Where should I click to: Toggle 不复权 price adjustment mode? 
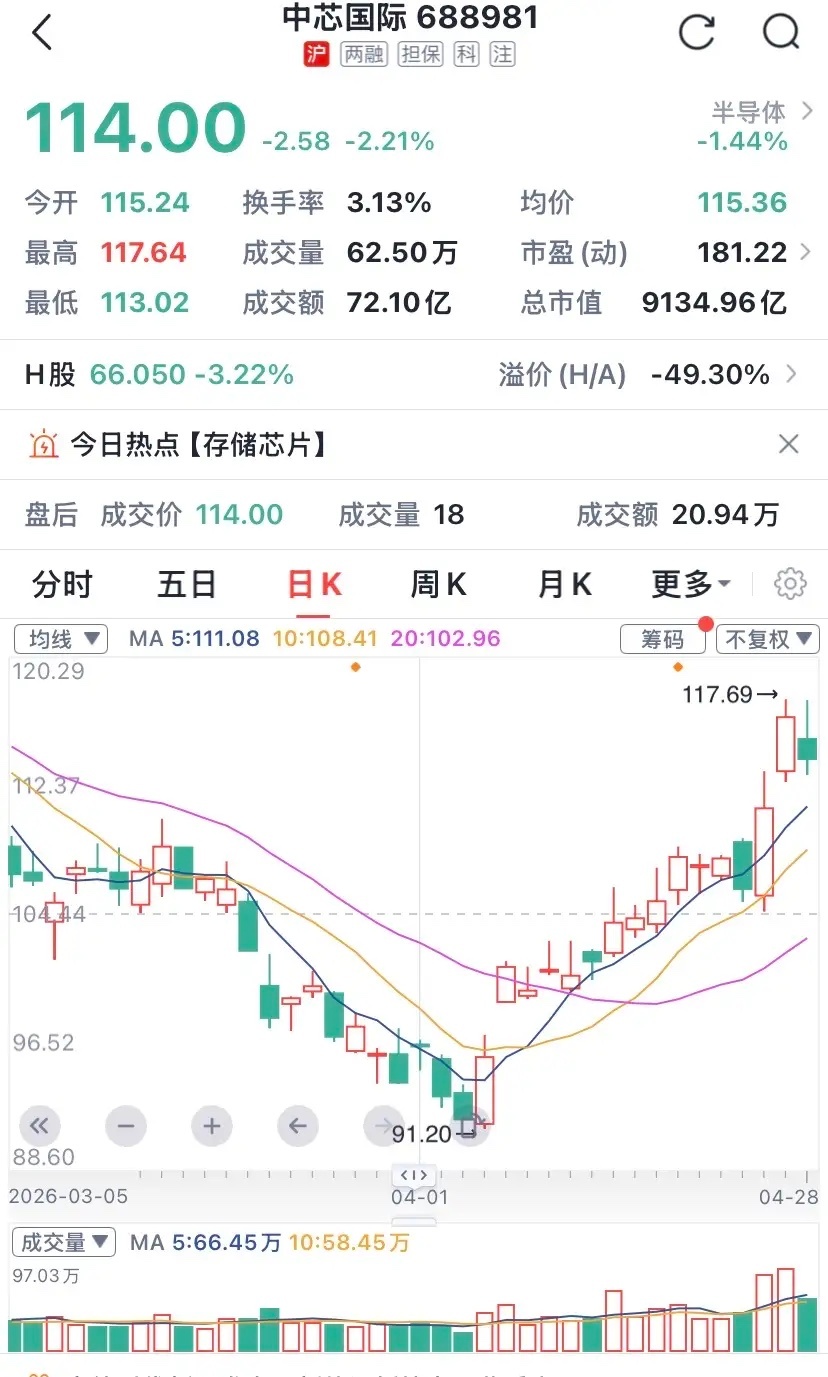pos(768,638)
